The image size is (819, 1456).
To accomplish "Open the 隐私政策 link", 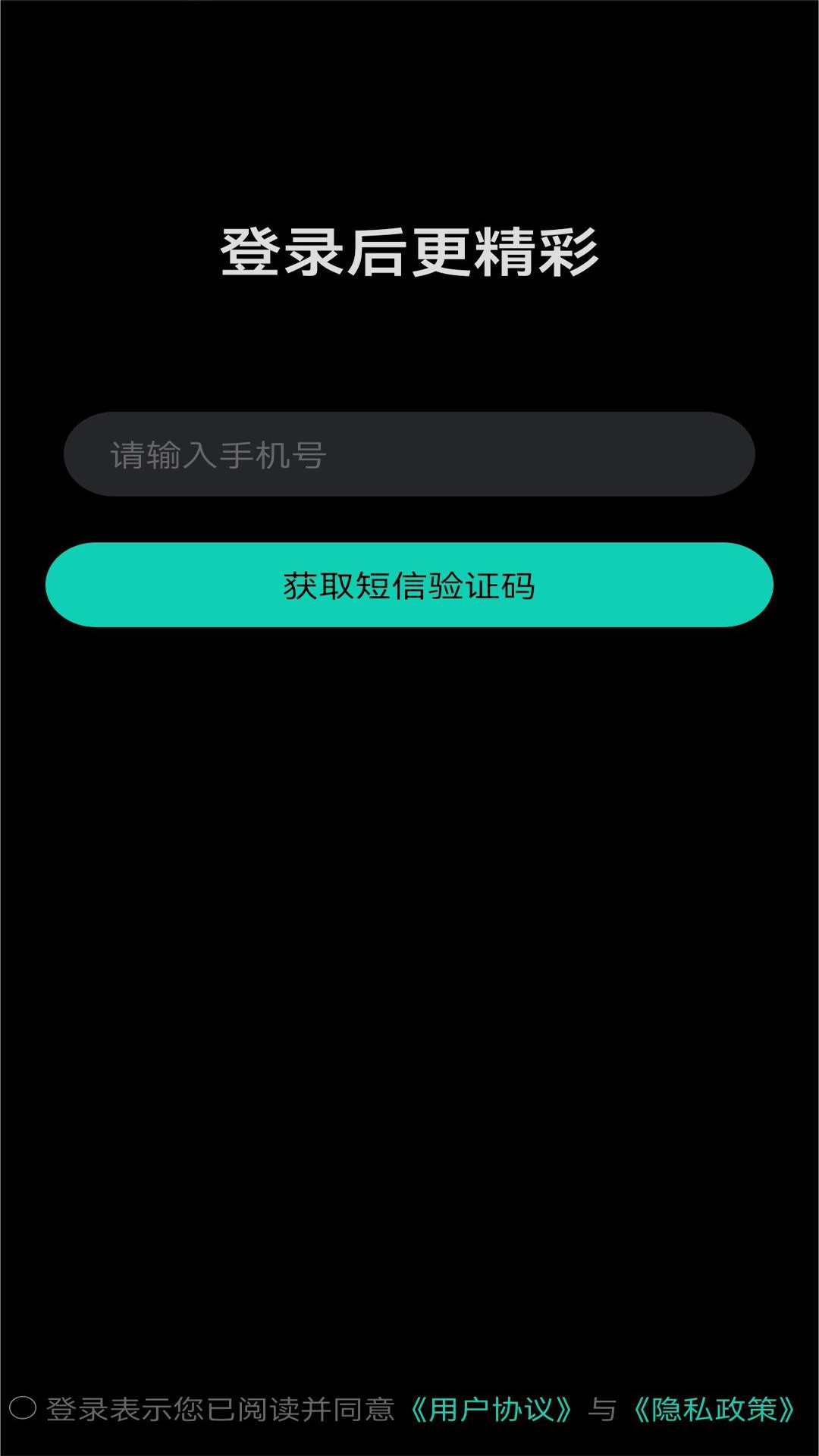I will click(x=714, y=1410).
